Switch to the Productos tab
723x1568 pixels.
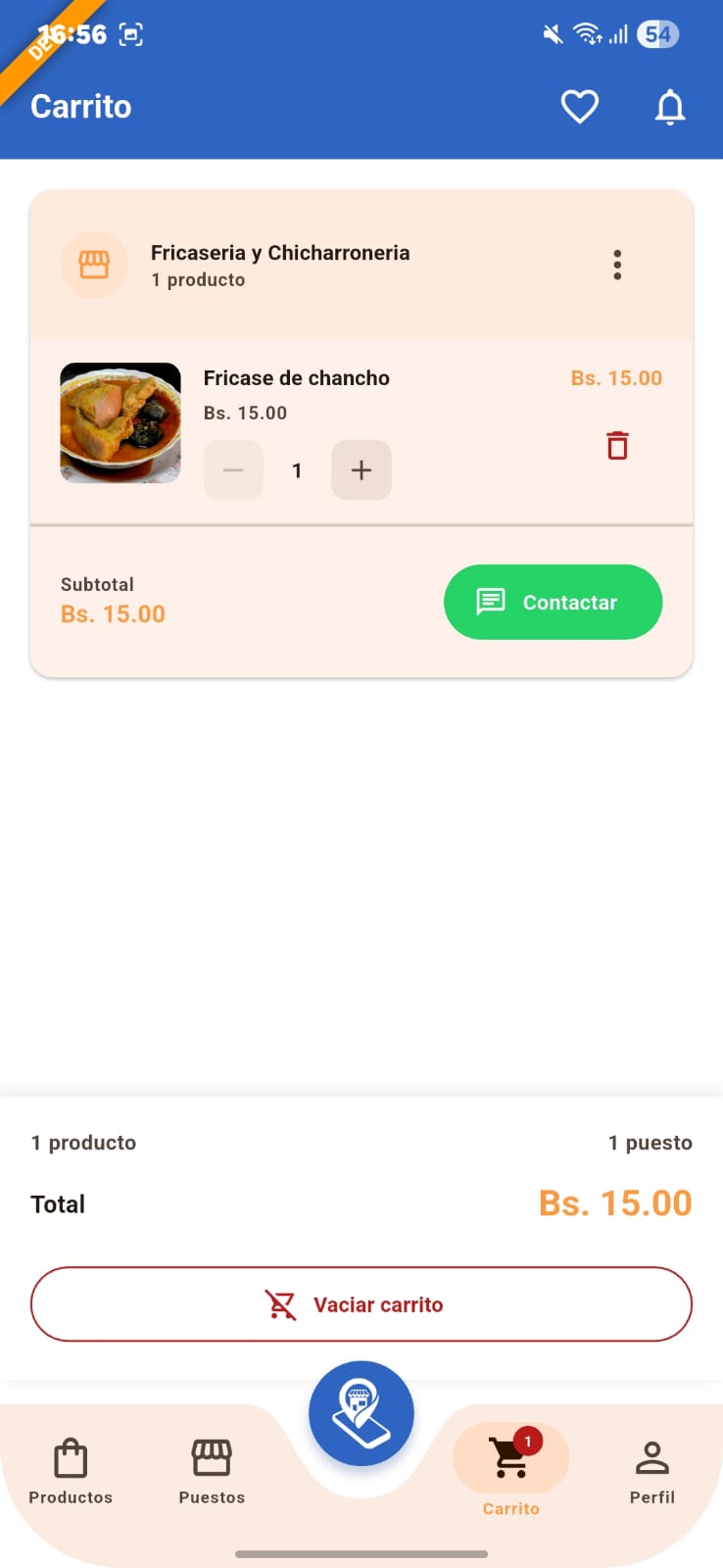tap(71, 1471)
